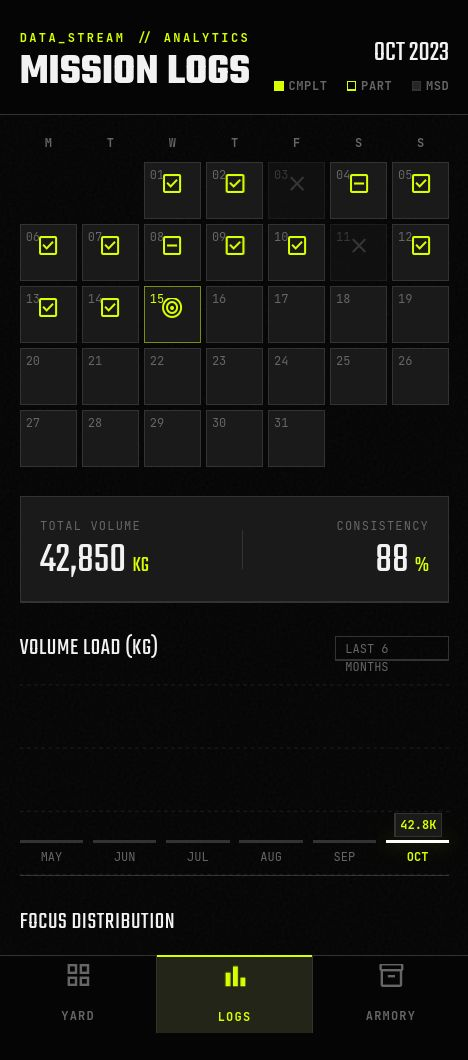Open the Armory tab
The height and width of the screenshot is (1060, 468).
390,994
